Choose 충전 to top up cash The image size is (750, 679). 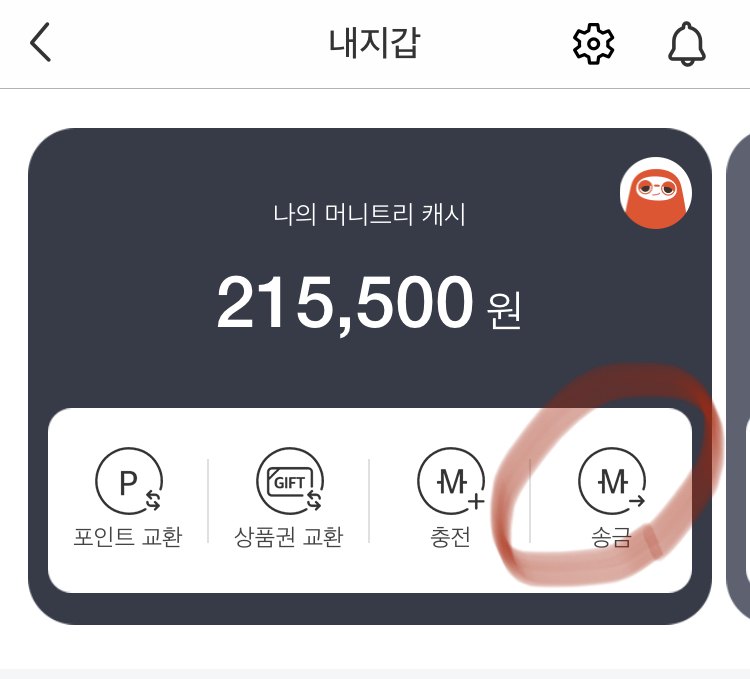pos(450,500)
